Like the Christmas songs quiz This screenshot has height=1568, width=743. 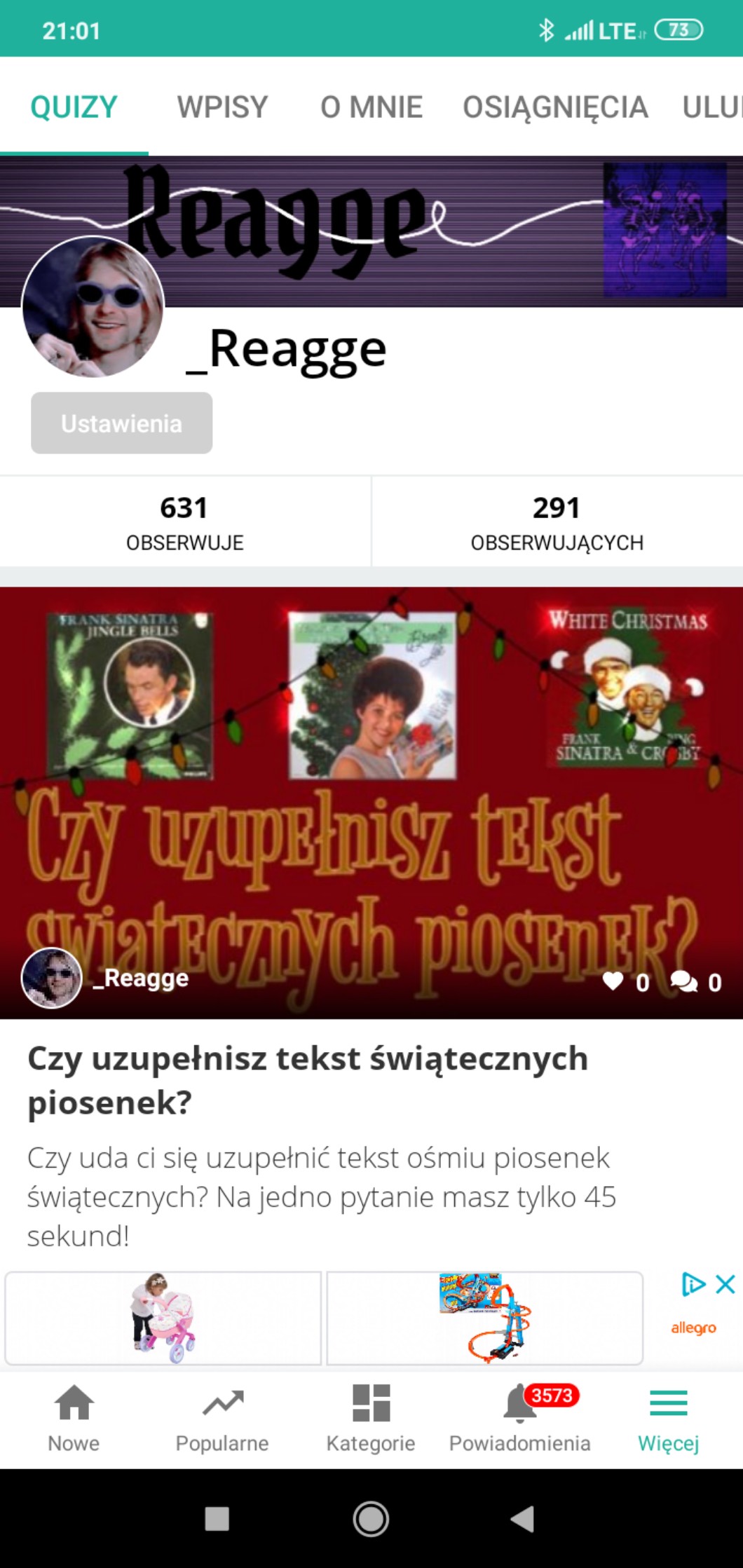pos(613,981)
